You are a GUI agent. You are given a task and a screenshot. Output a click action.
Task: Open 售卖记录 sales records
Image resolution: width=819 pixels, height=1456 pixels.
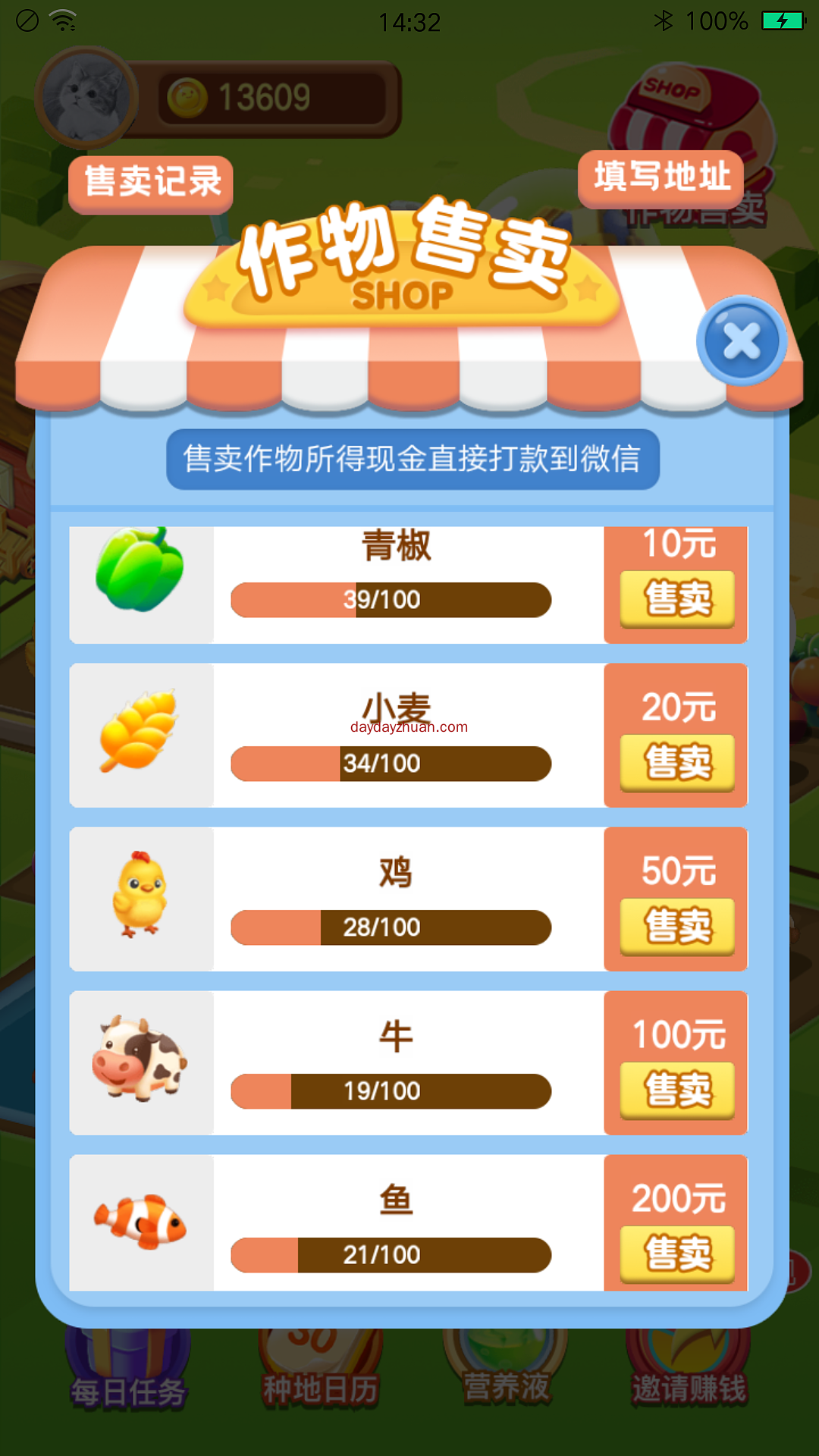point(151,183)
